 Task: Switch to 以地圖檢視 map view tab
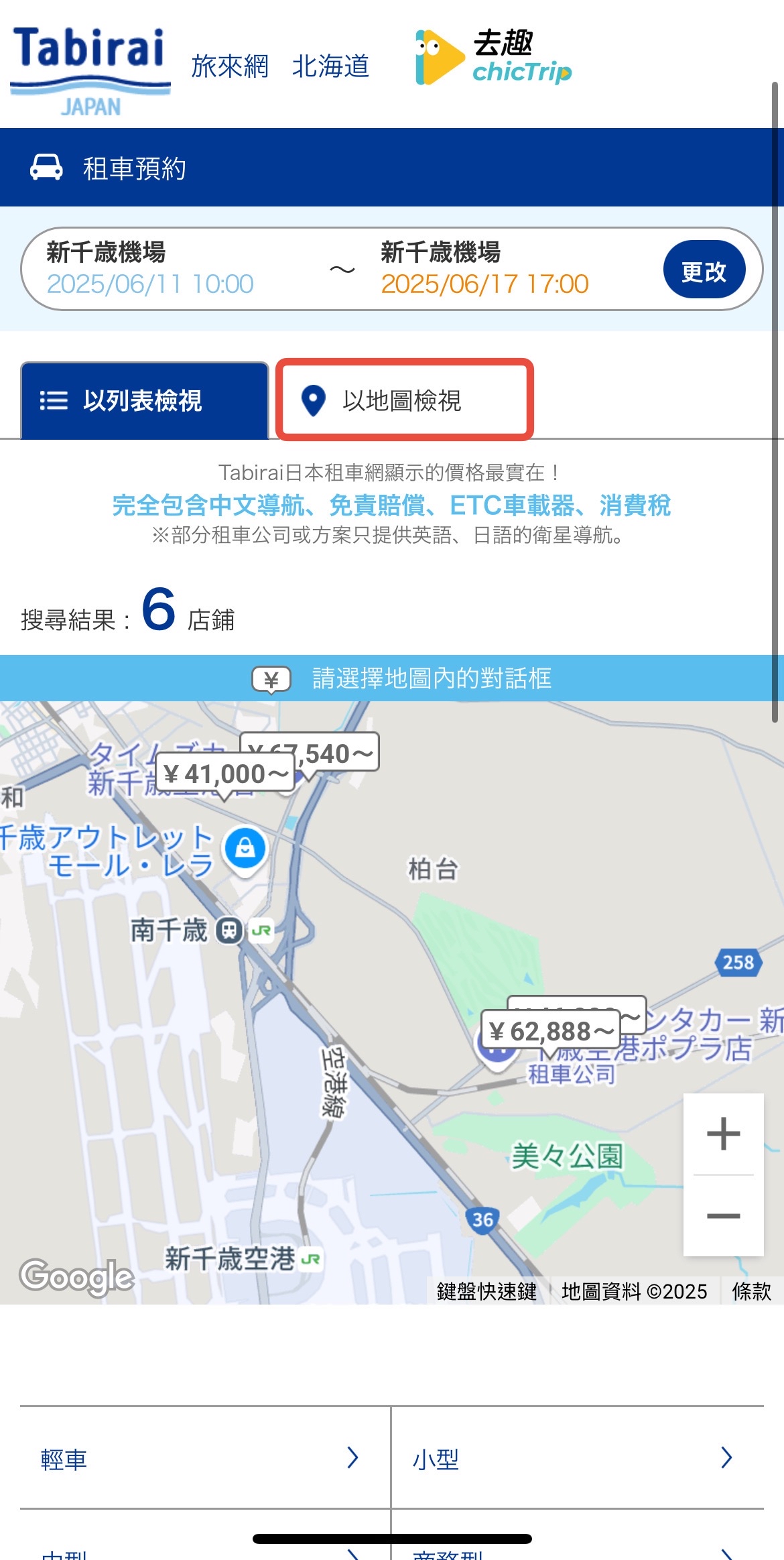pyautogui.click(x=404, y=400)
